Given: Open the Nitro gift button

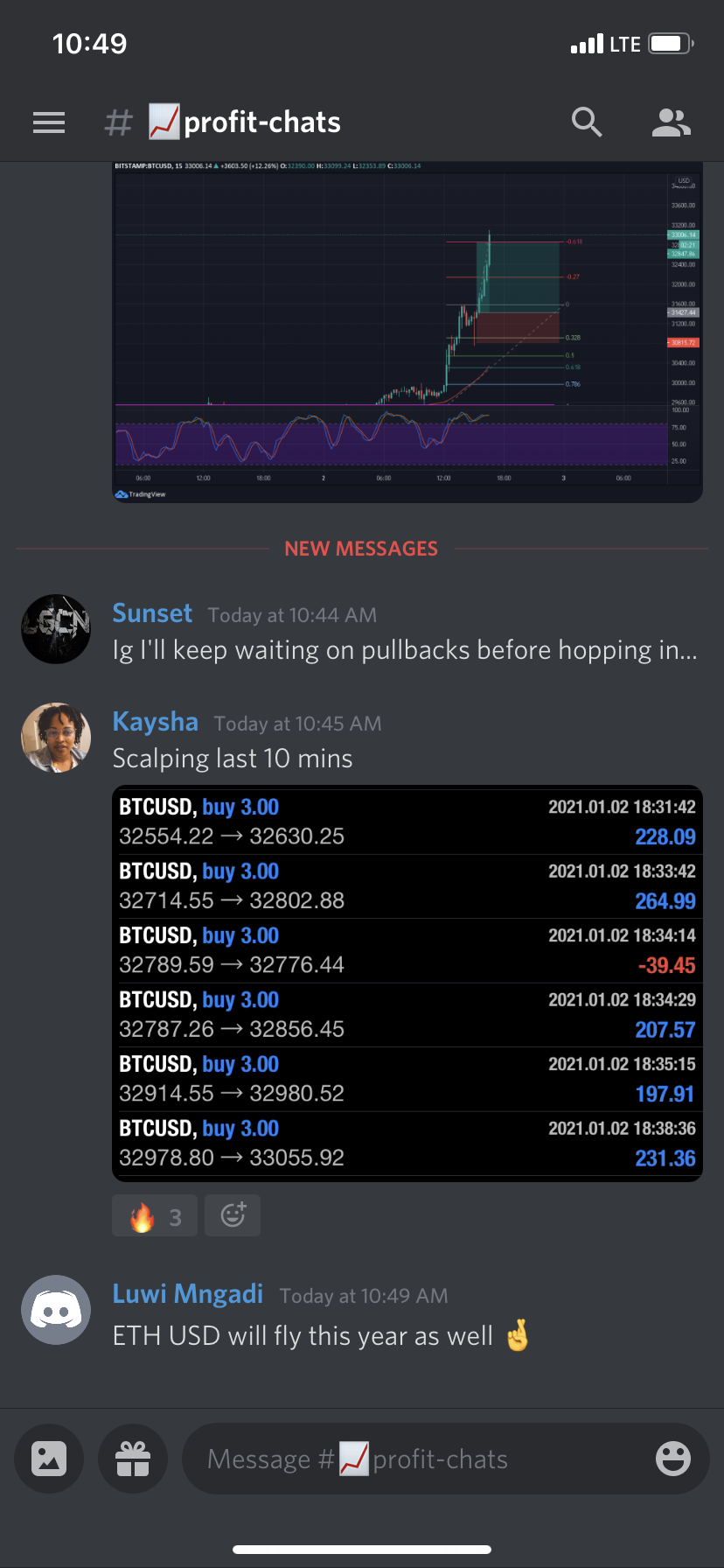Looking at the screenshot, I should click(133, 1459).
